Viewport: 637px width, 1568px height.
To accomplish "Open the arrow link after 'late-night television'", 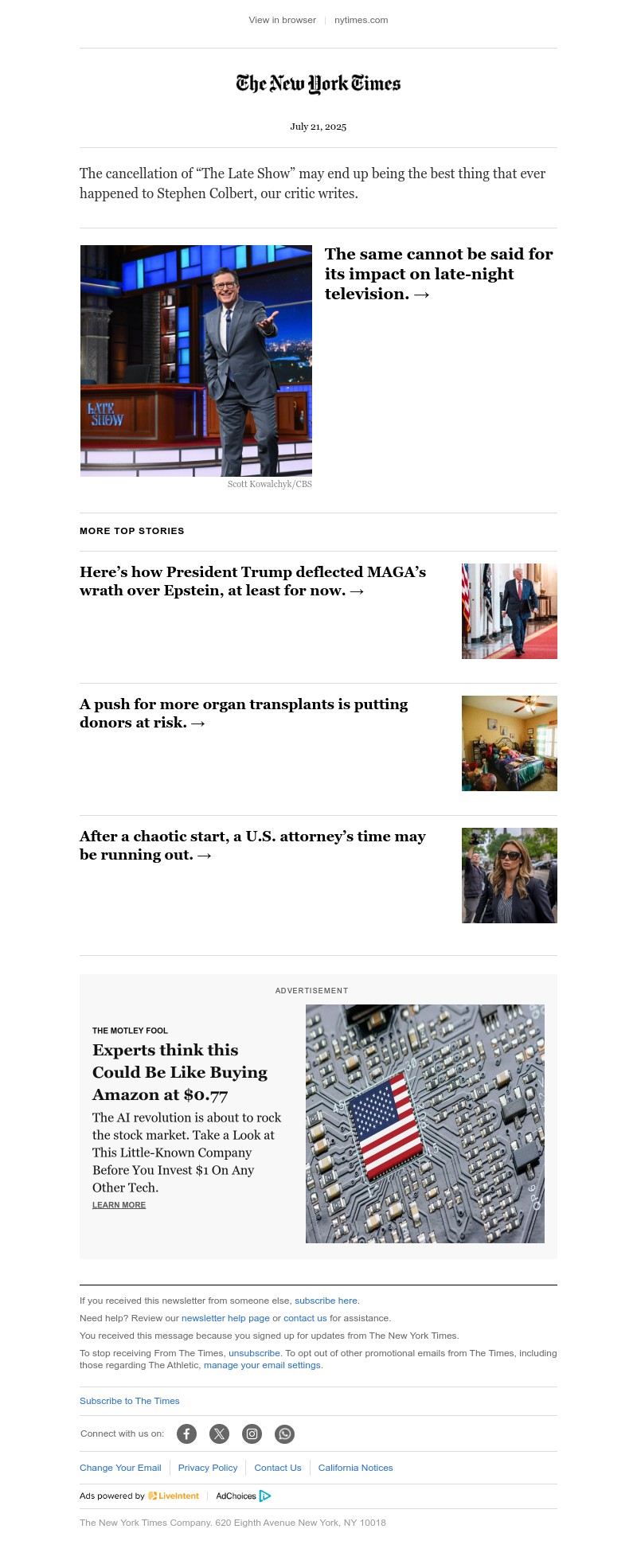I will coord(422,293).
